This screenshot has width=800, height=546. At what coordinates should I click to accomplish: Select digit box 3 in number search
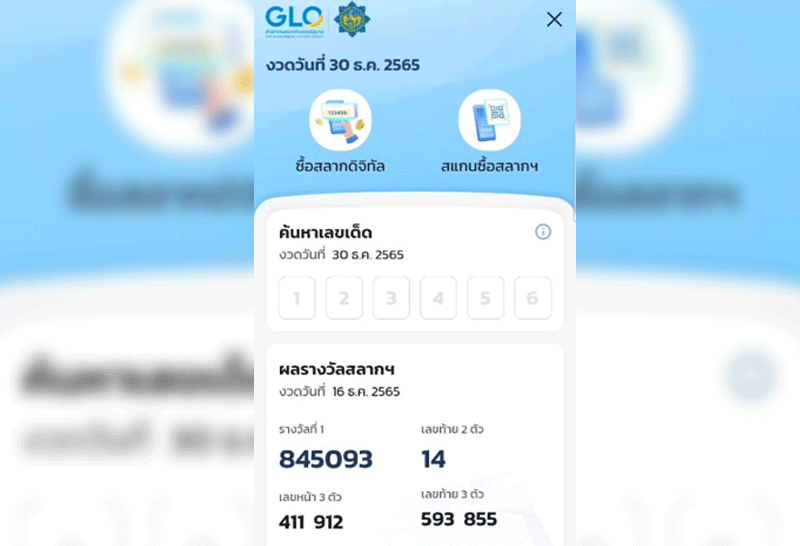(x=391, y=298)
